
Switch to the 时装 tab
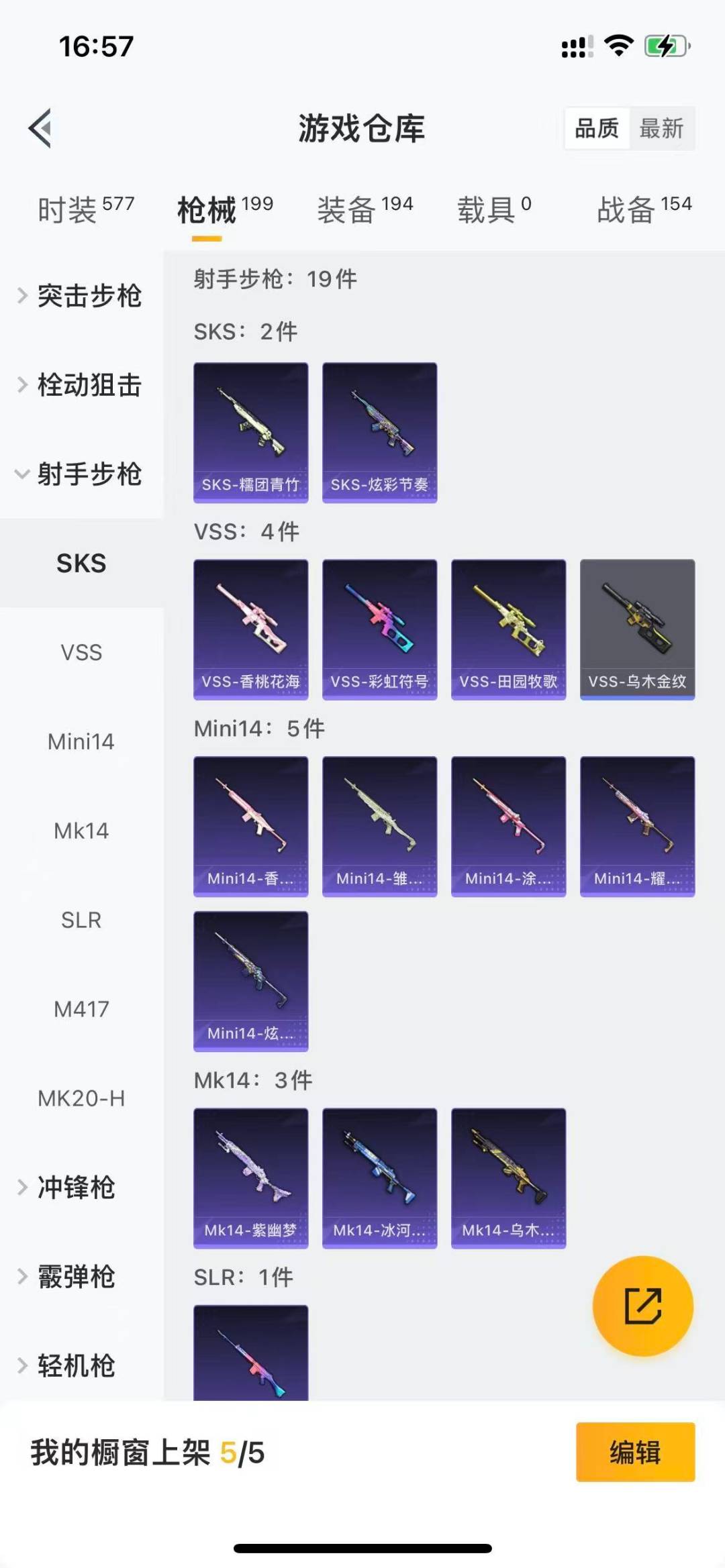86,209
